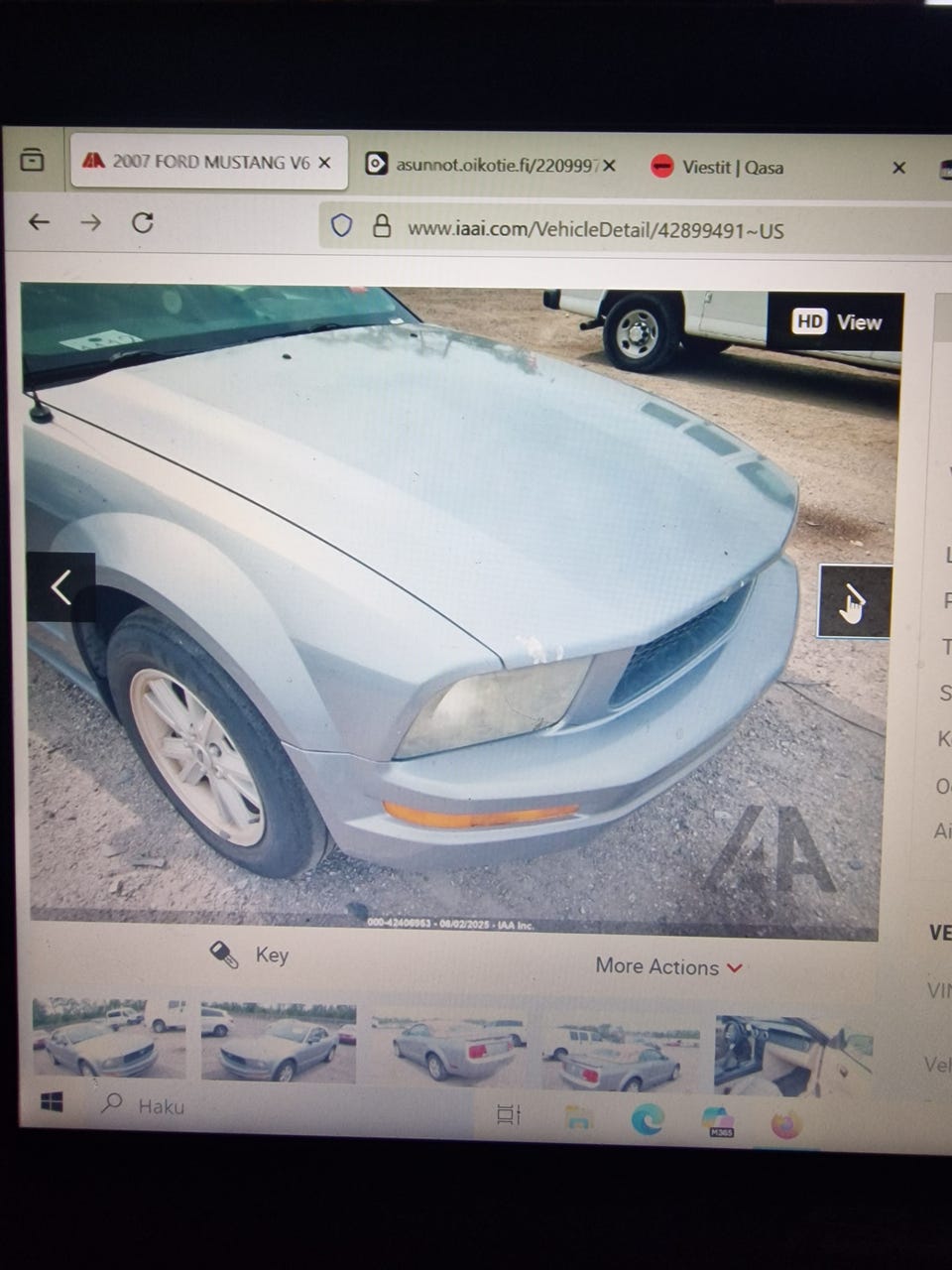Screen dimensions: 952x1270
Task: Open the first thumbnail of the Mustang front
Action: pyautogui.click(x=107, y=1040)
